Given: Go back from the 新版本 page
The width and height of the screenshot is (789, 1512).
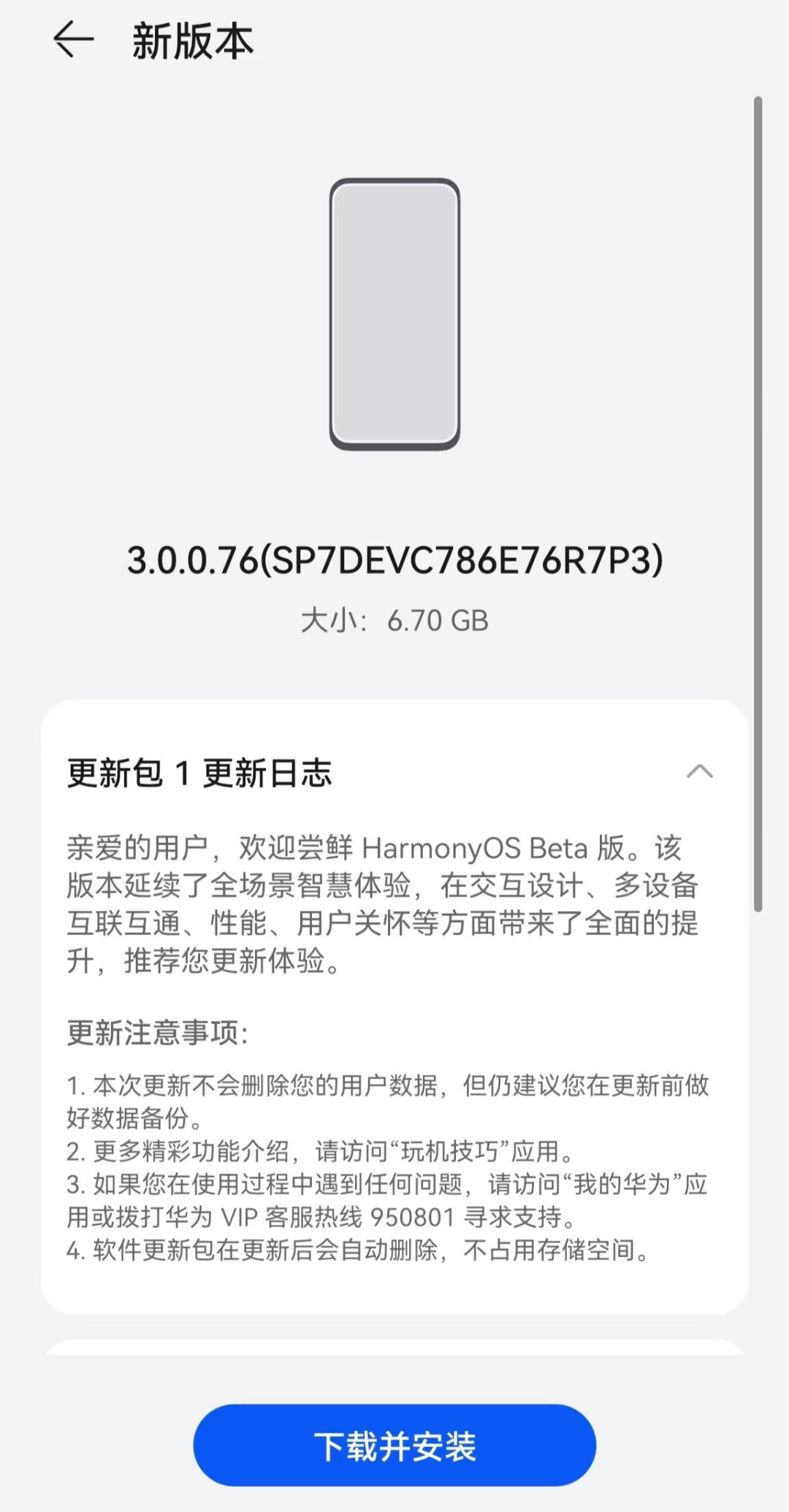Looking at the screenshot, I should 74,39.
